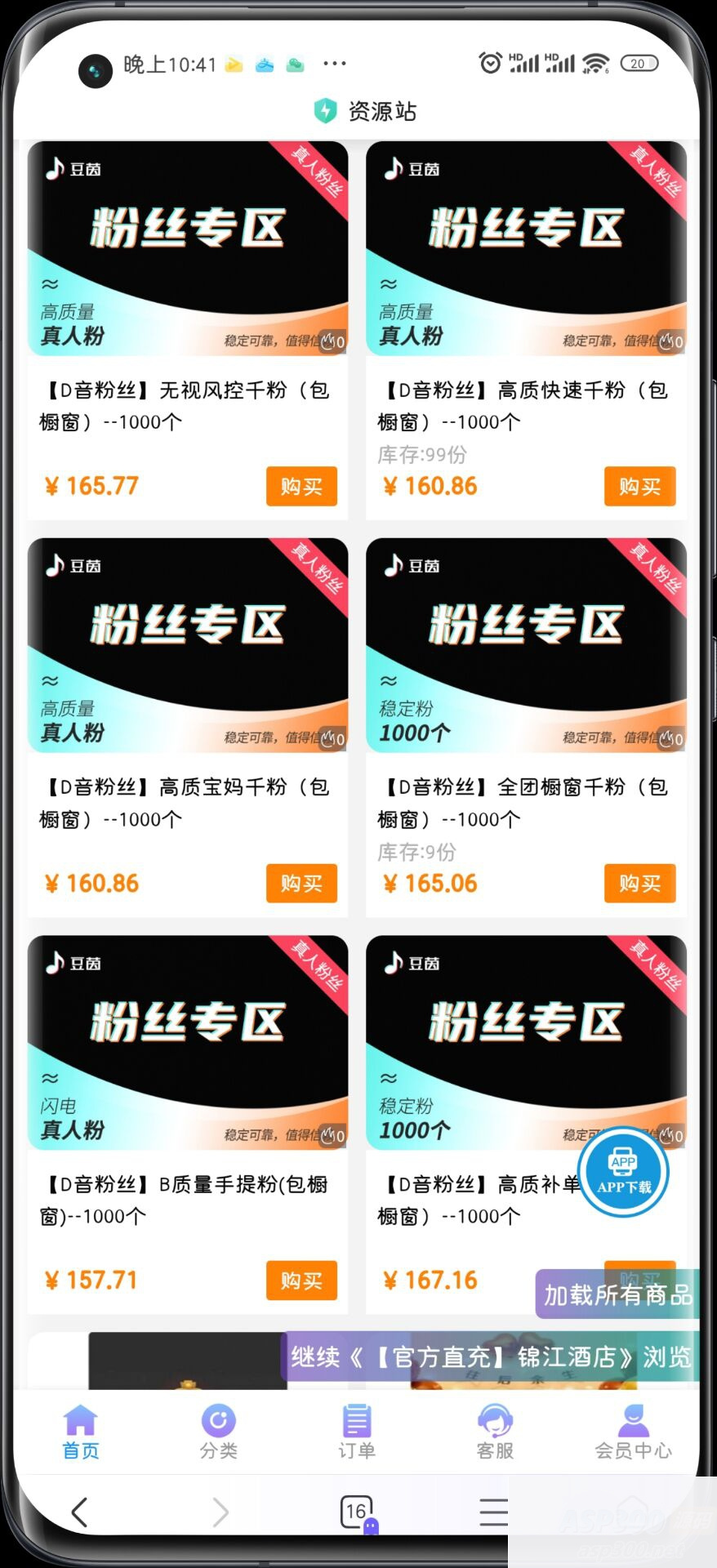Screen dimensions: 717x1568
Task: Tap the tab counter showing 16
Action: [x=356, y=1509]
